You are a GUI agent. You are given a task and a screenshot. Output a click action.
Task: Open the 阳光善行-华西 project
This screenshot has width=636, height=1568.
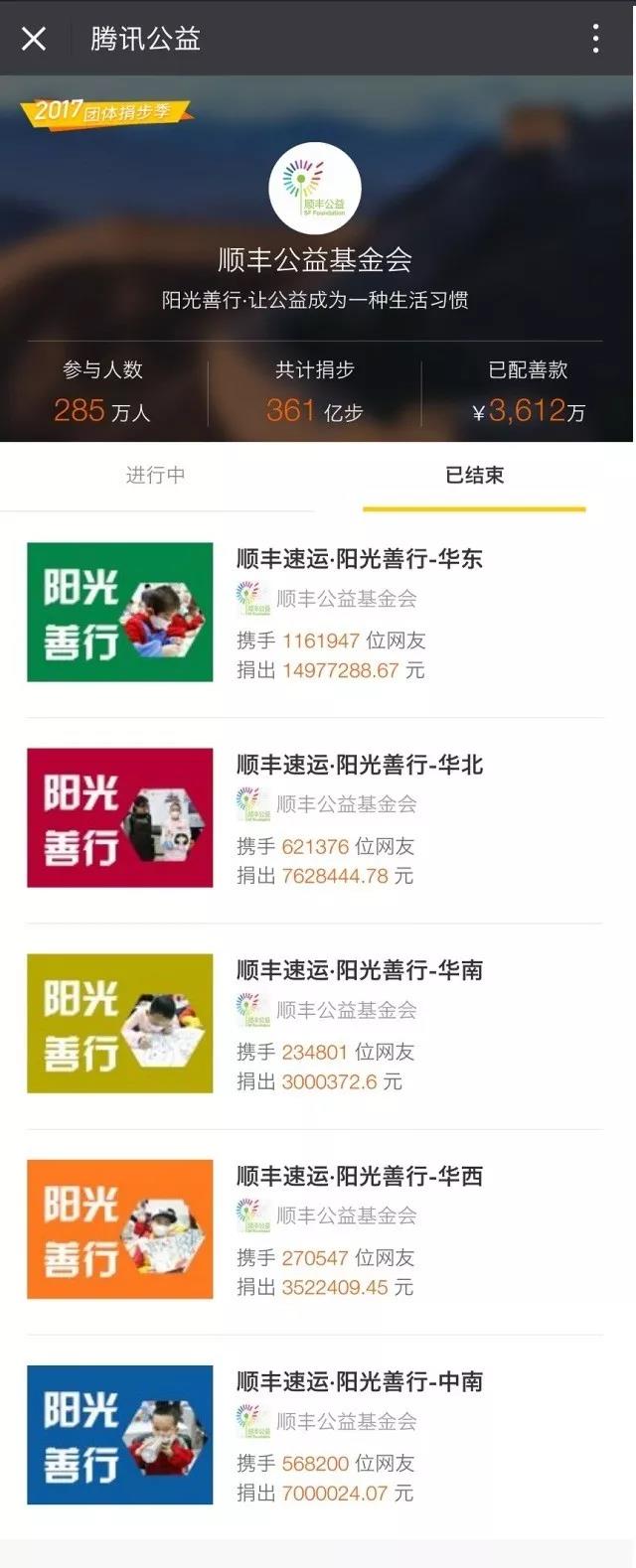click(x=359, y=1177)
